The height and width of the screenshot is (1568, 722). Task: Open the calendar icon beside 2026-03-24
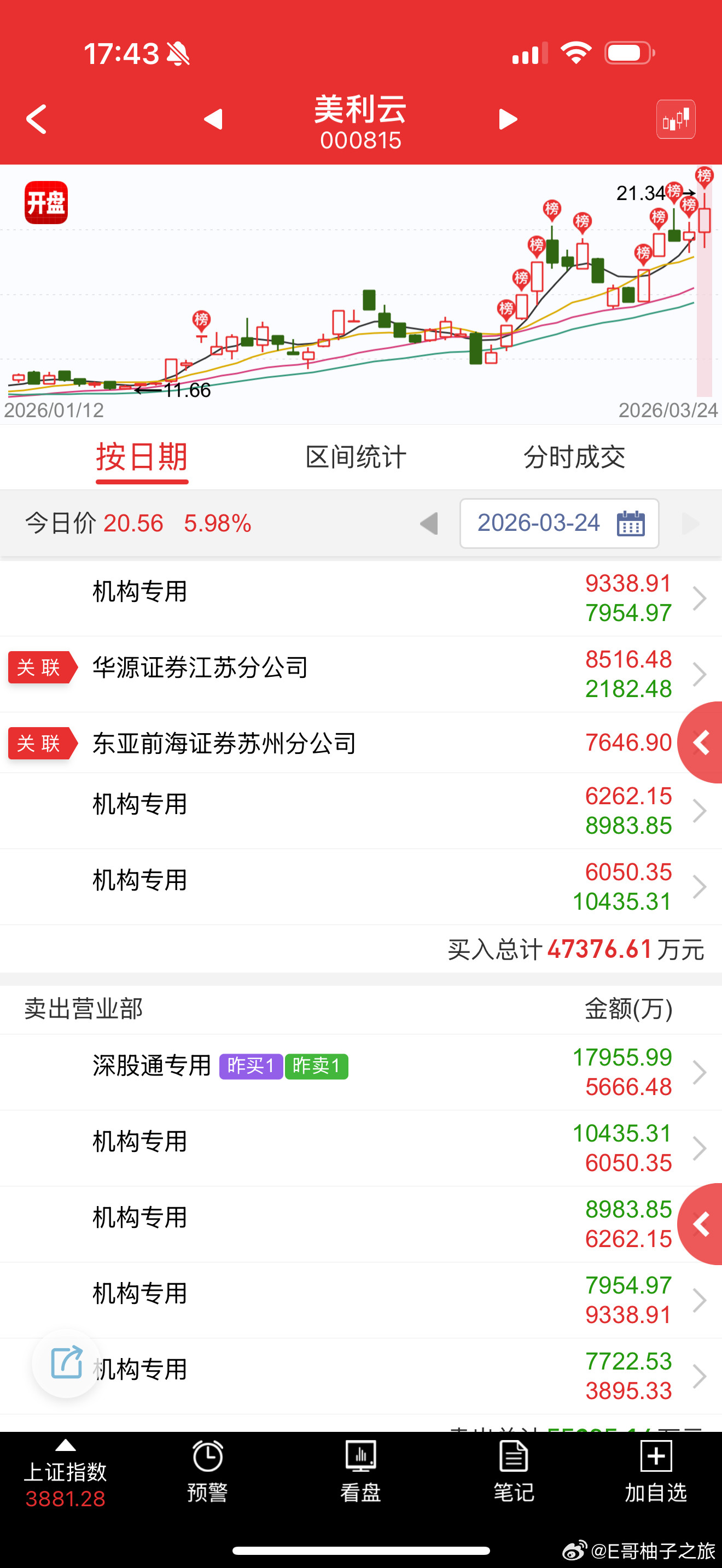(632, 523)
